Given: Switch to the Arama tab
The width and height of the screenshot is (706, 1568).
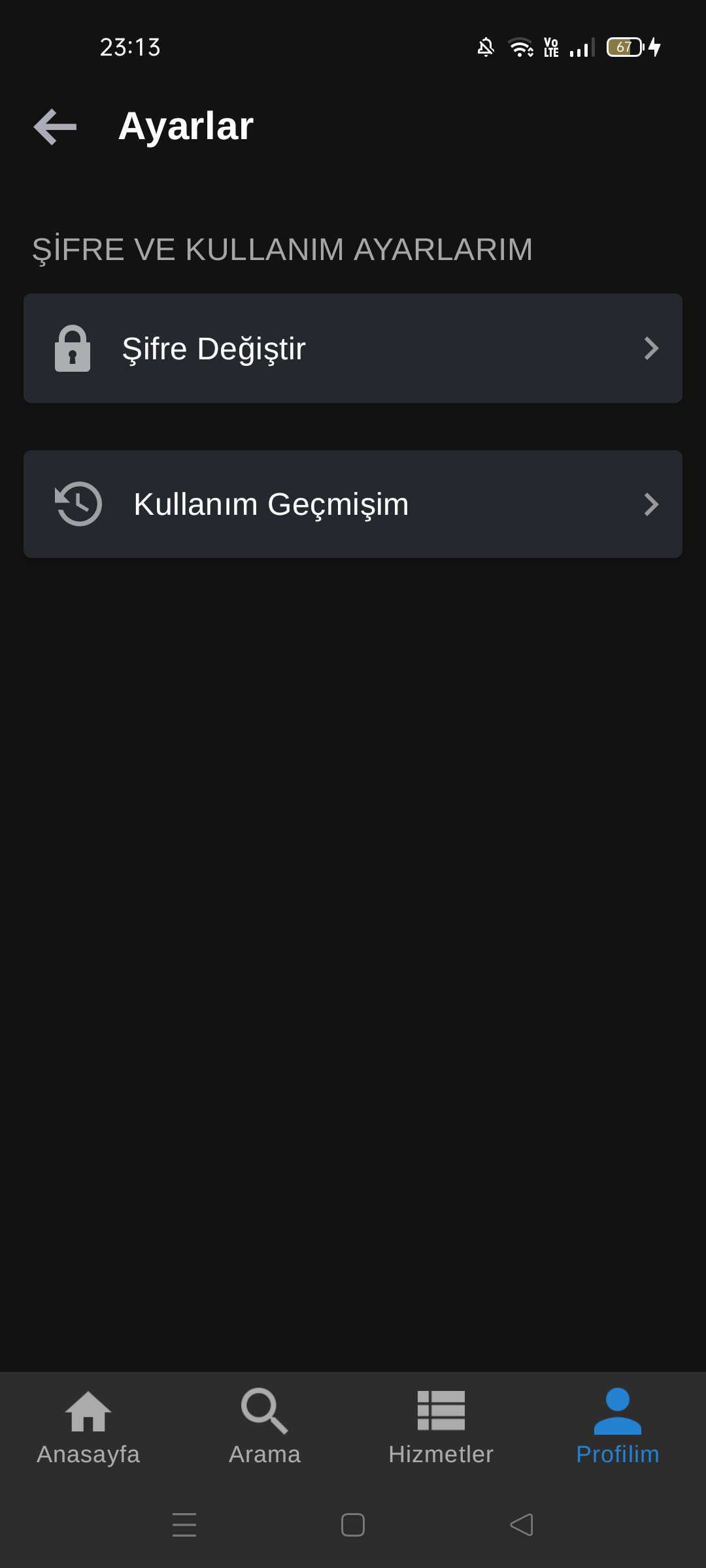Looking at the screenshot, I should point(265,1428).
